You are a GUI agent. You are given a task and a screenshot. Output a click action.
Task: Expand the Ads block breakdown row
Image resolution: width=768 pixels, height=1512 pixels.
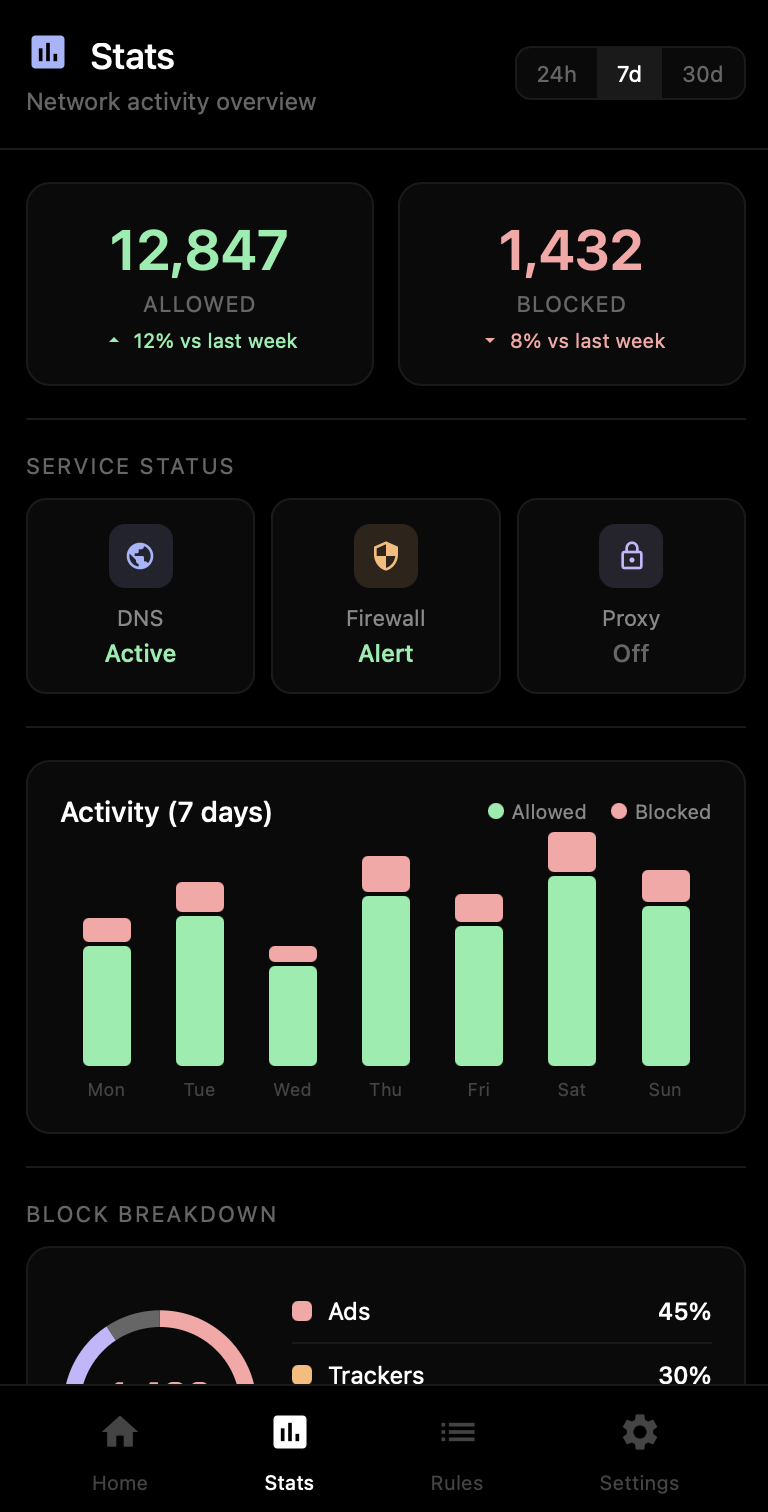[x=500, y=1311]
